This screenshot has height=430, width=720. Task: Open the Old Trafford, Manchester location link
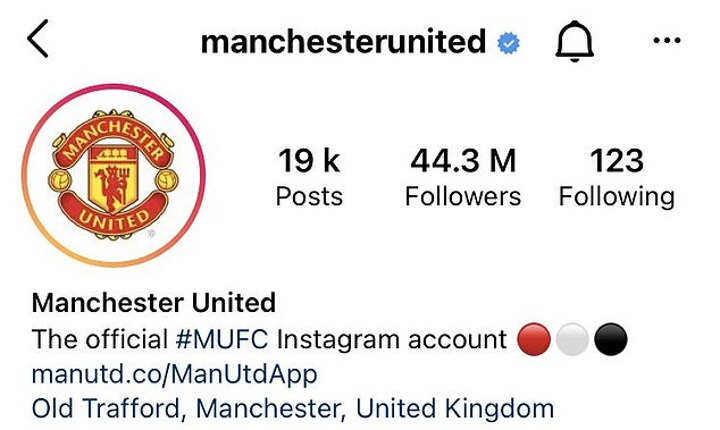click(293, 408)
